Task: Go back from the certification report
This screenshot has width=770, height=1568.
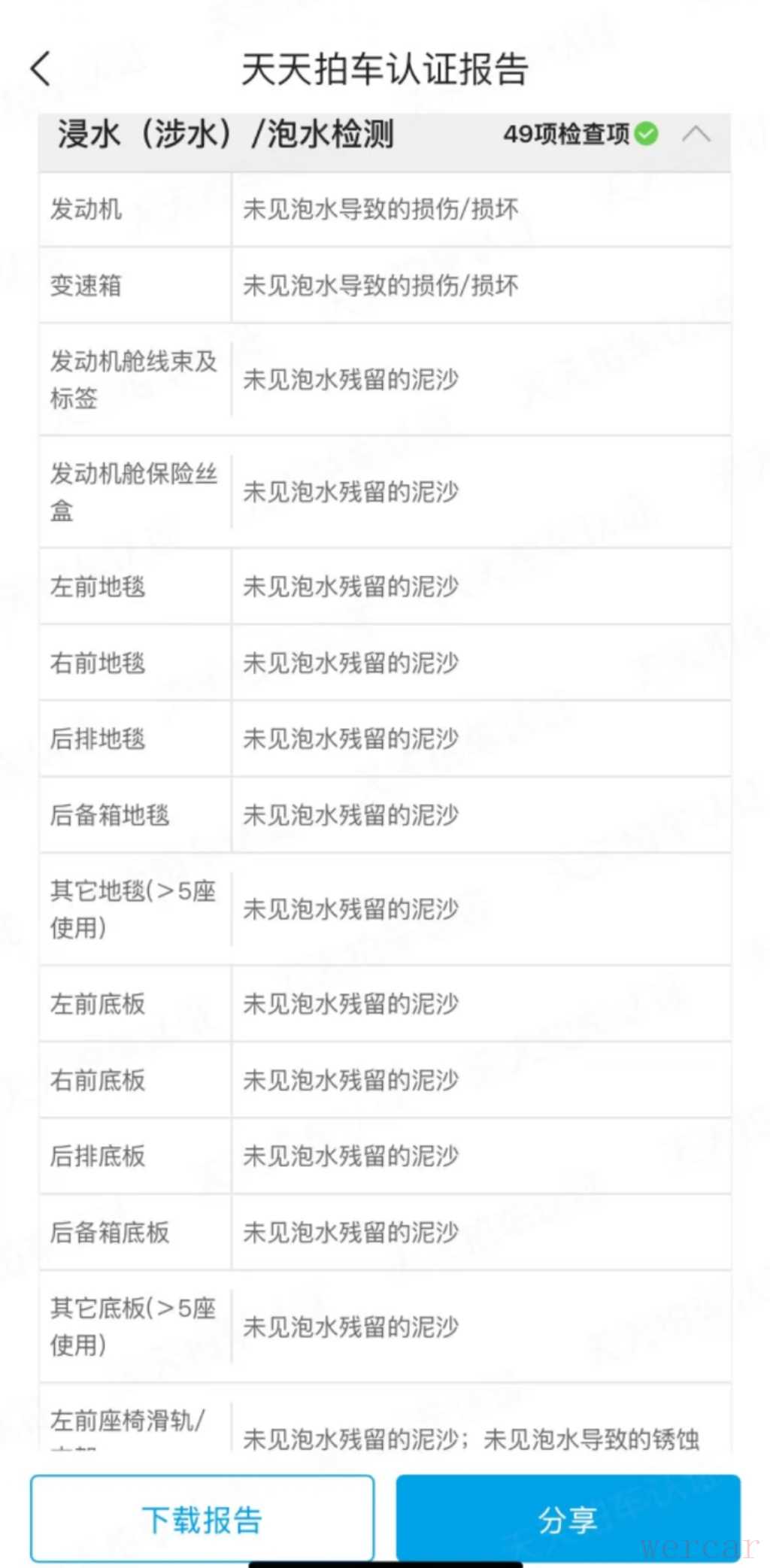Action: (x=41, y=69)
